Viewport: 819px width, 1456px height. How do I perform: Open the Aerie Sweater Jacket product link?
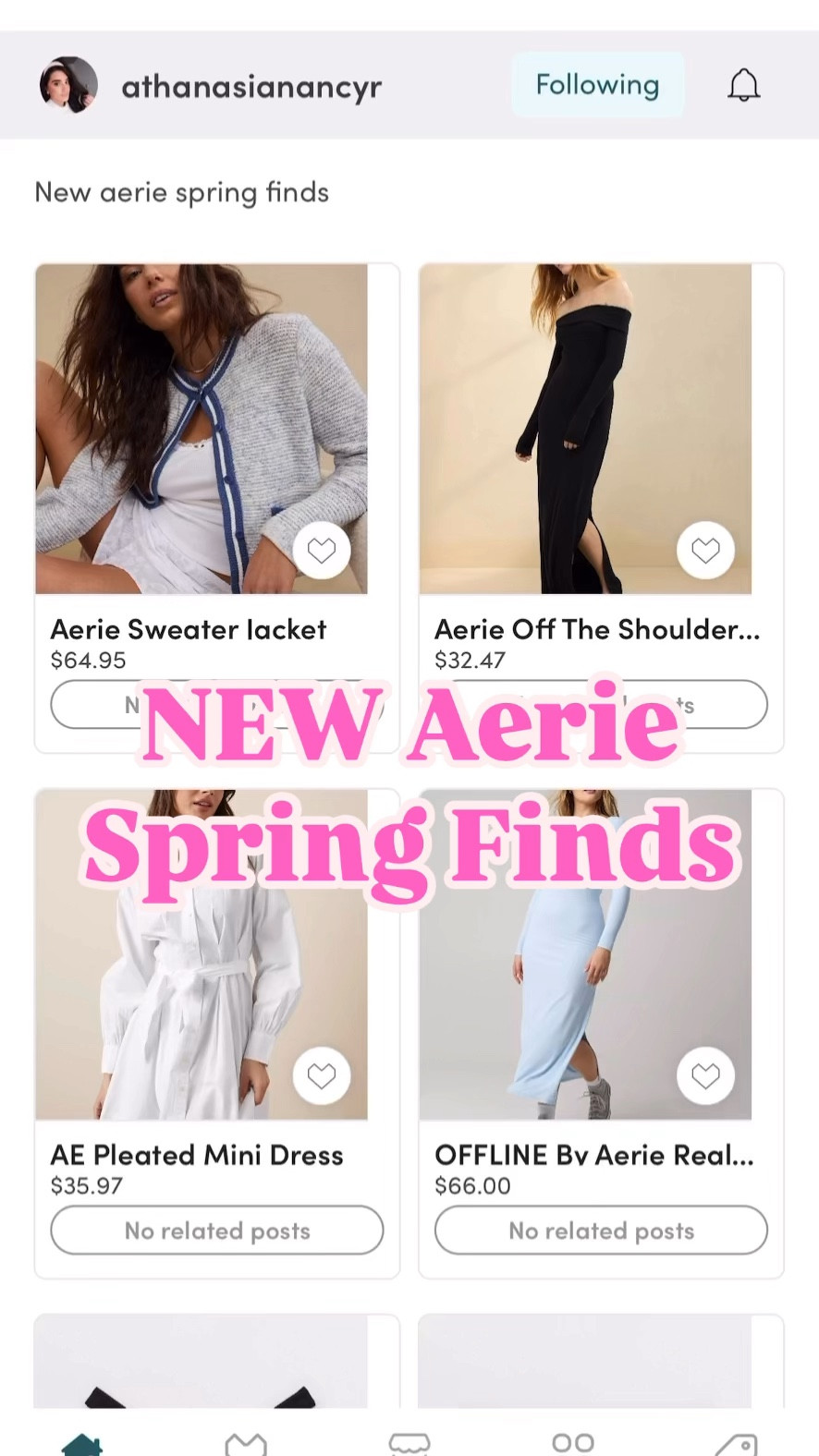click(189, 629)
